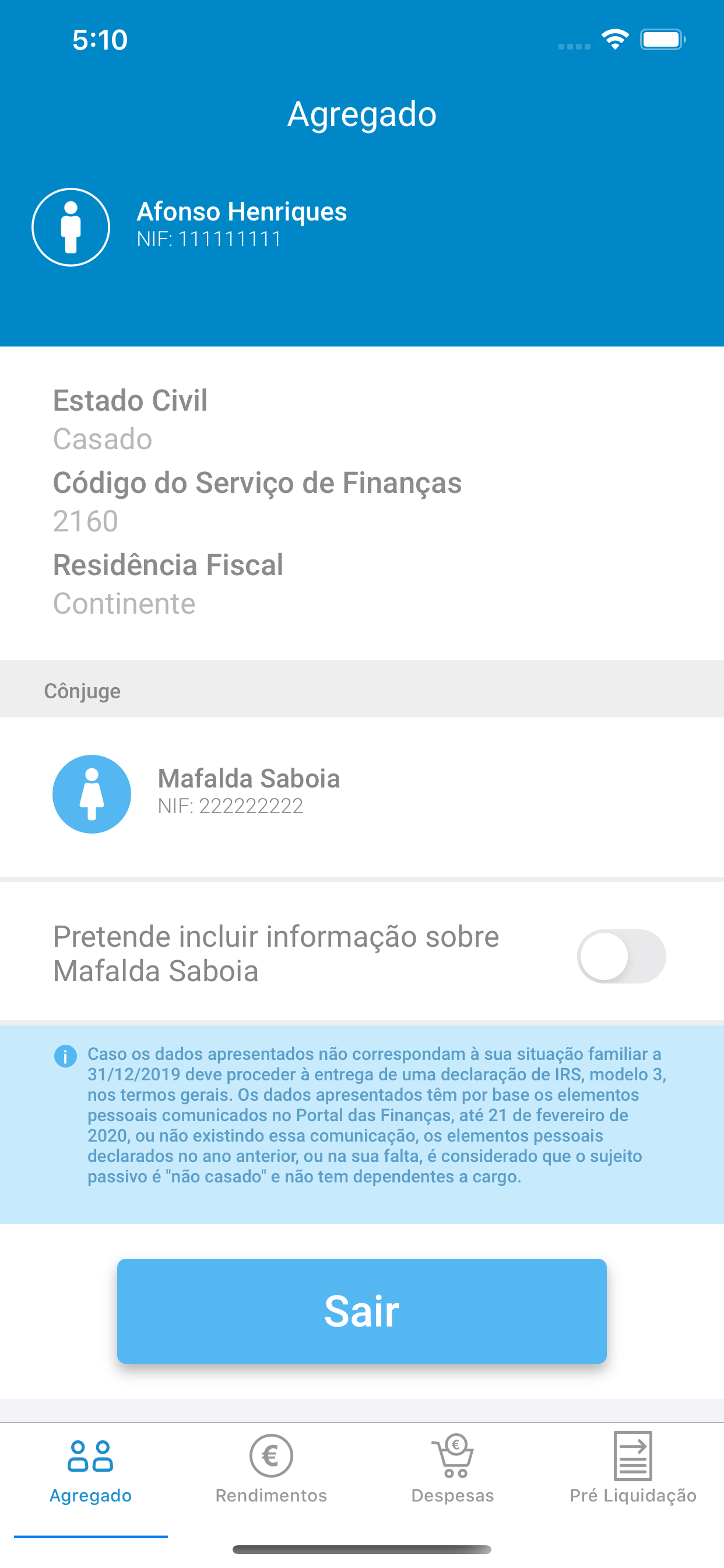Enable including information about Mafalda Saboia
Image resolution: width=724 pixels, height=1568 pixels.
coord(621,956)
